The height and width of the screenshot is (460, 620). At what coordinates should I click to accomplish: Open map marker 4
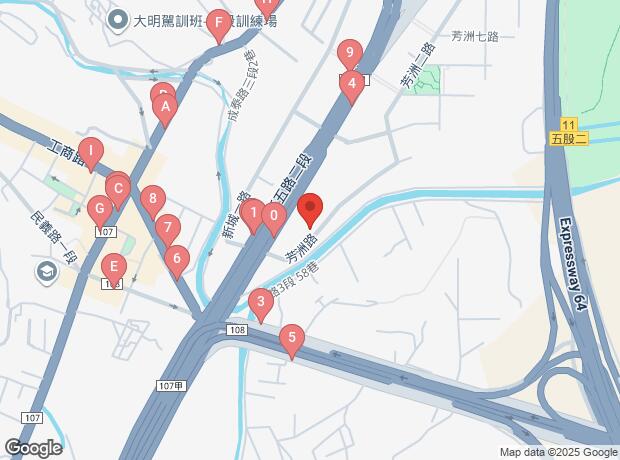pos(351,84)
